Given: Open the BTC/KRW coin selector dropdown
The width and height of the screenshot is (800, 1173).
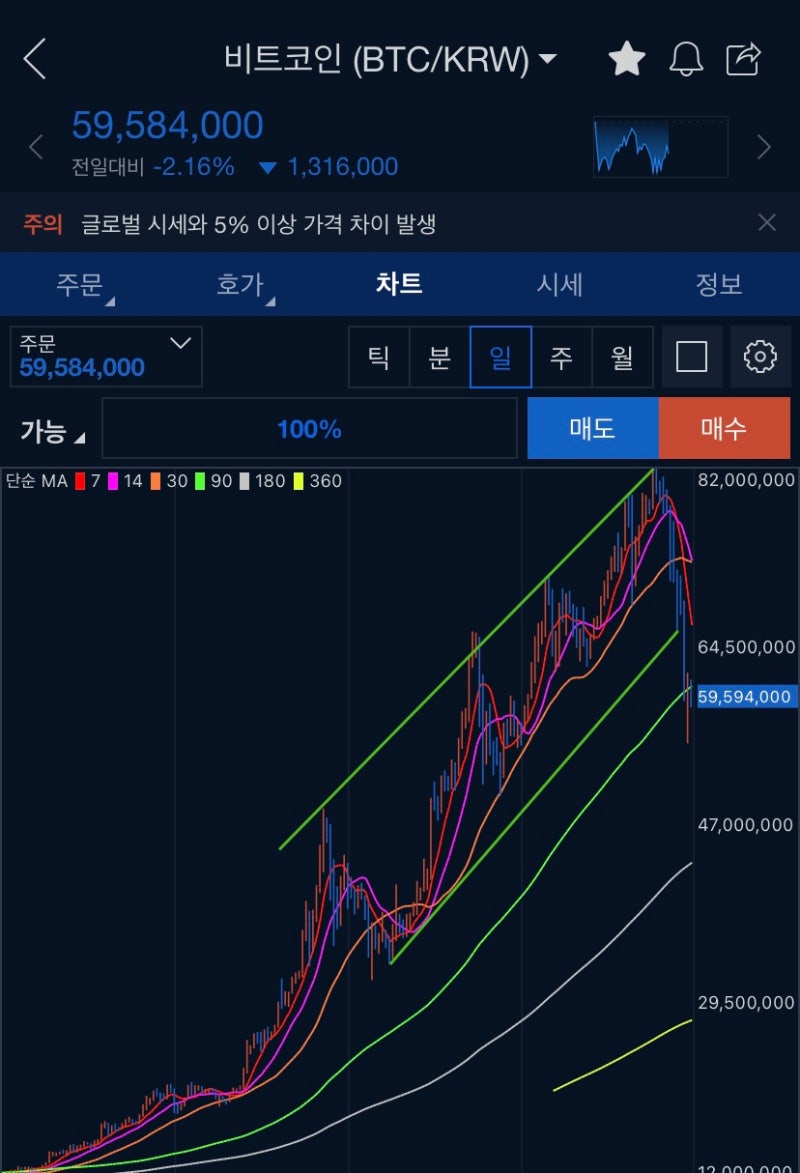Looking at the screenshot, I should tap(548, 58).
